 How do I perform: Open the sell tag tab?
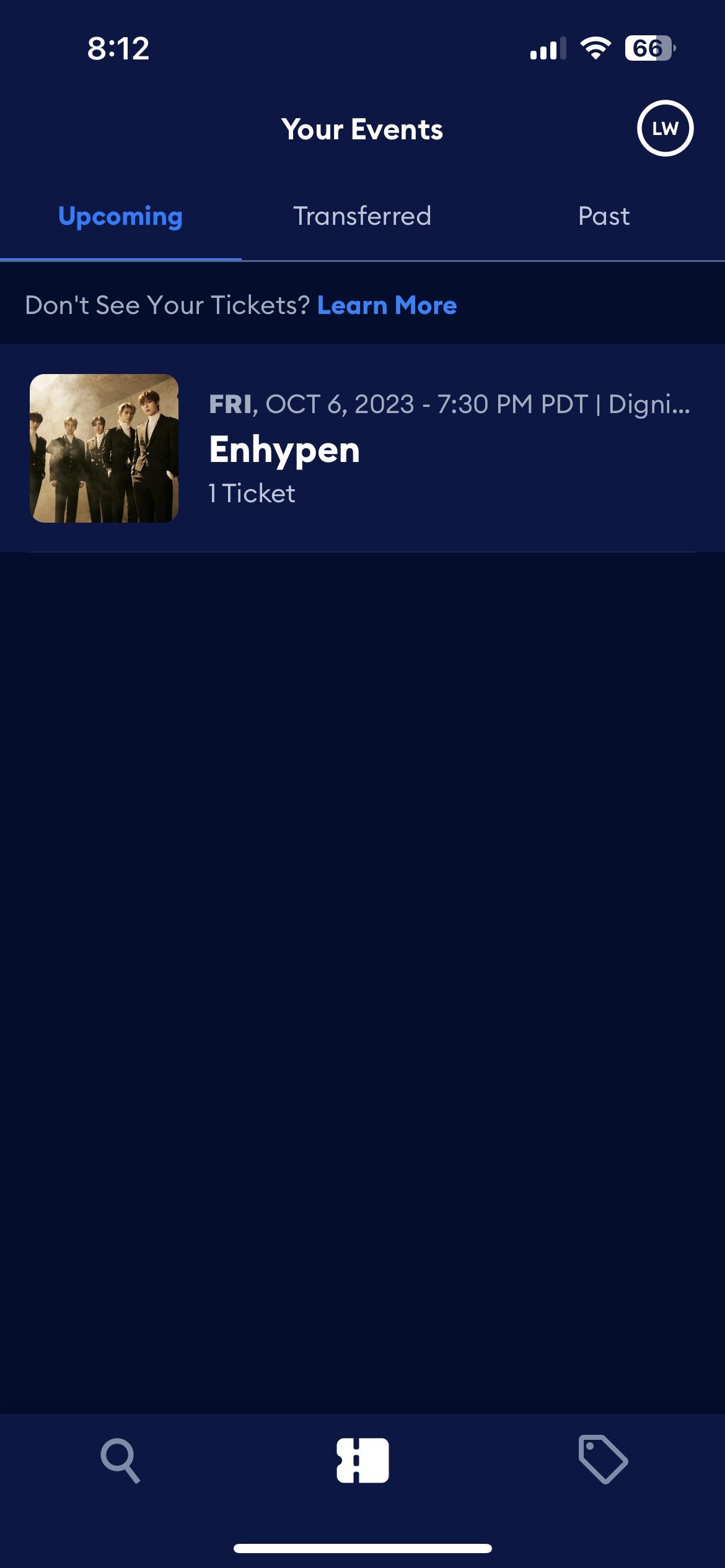pos(602,1459)
